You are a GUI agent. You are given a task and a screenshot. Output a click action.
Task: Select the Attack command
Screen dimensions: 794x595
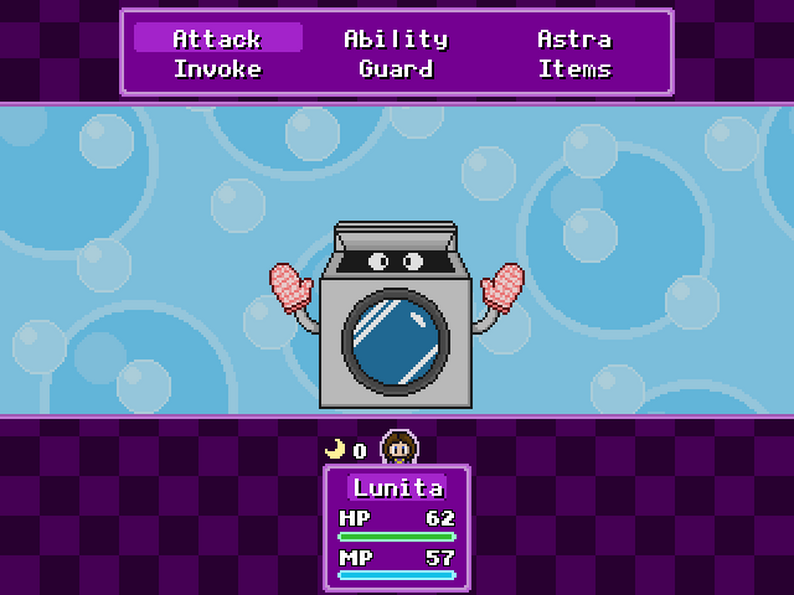(x=217, y=39)
